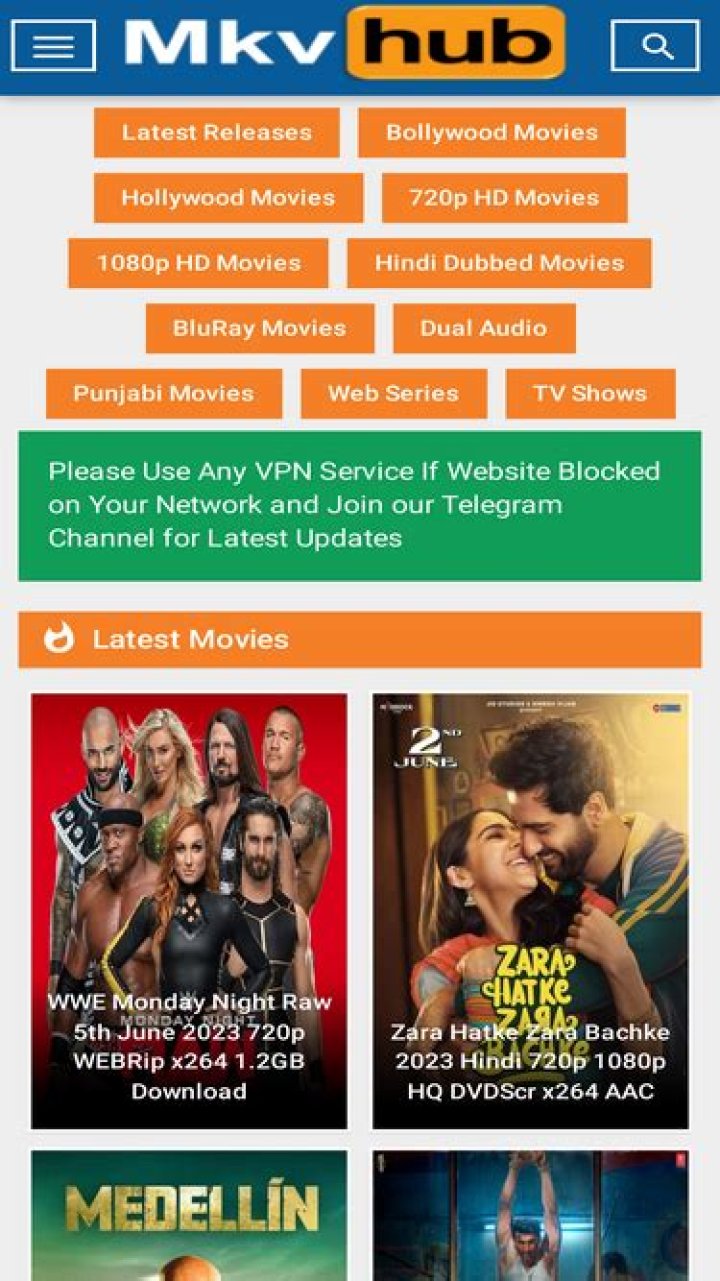Screen dimensions: 720x1281
Task: Open the TV Shows section
Action: (593, 393)
